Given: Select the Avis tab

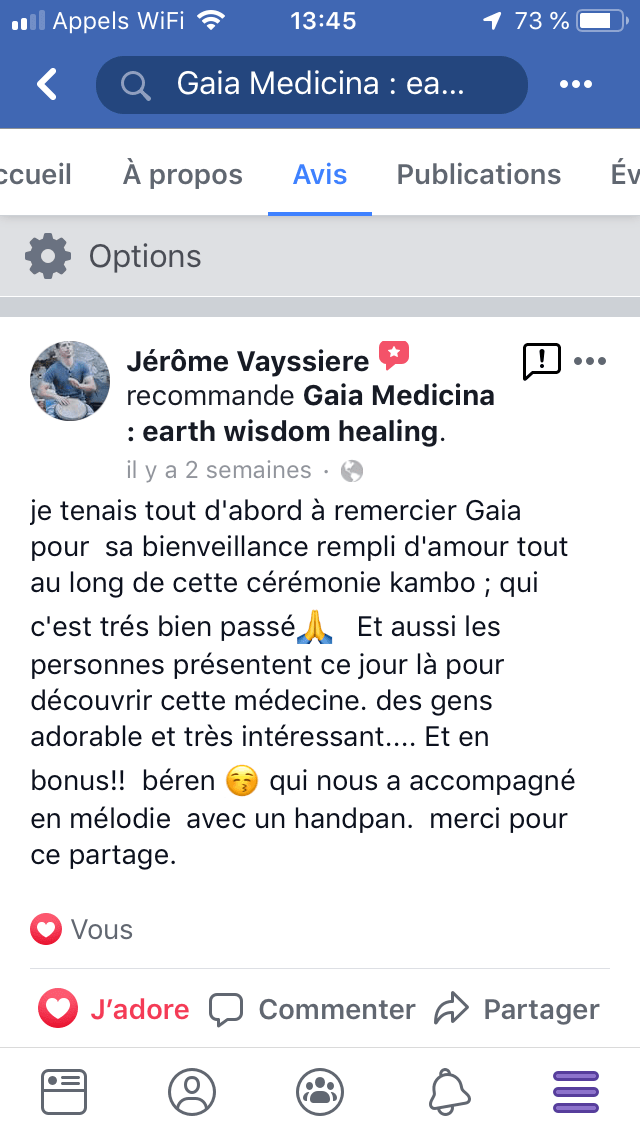Looking at the screenshot, I should (320, 174).
